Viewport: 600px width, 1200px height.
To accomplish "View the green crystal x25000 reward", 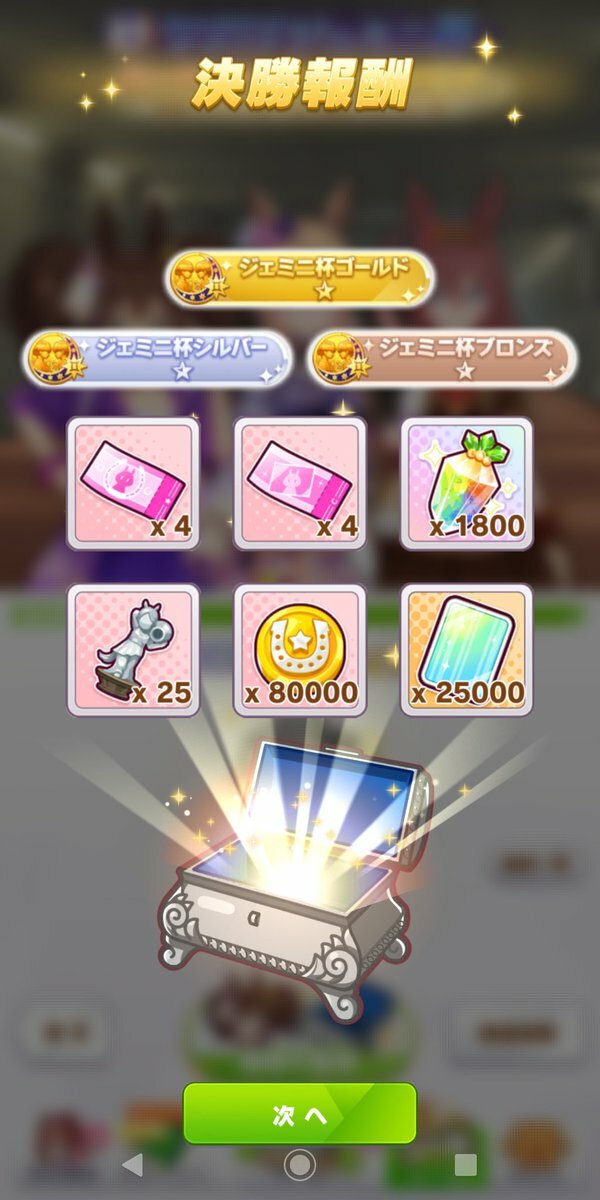I will coord(466,650).
